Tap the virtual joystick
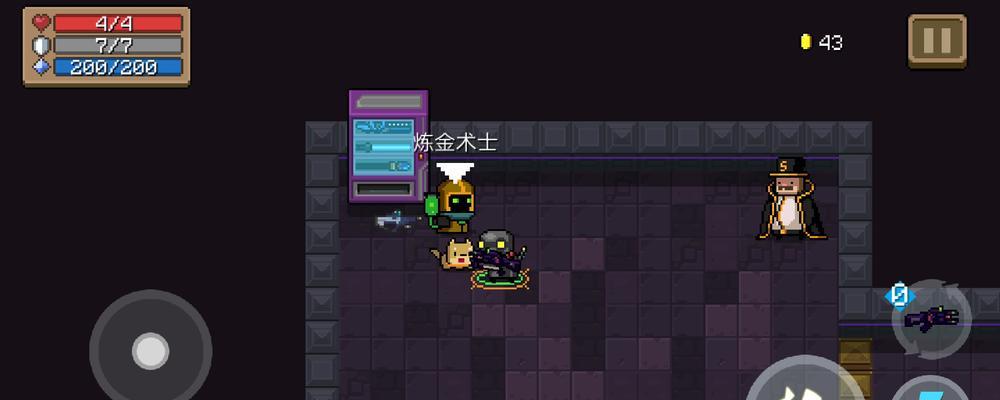This screenshot has width=1000, height=400. (151, 350)
